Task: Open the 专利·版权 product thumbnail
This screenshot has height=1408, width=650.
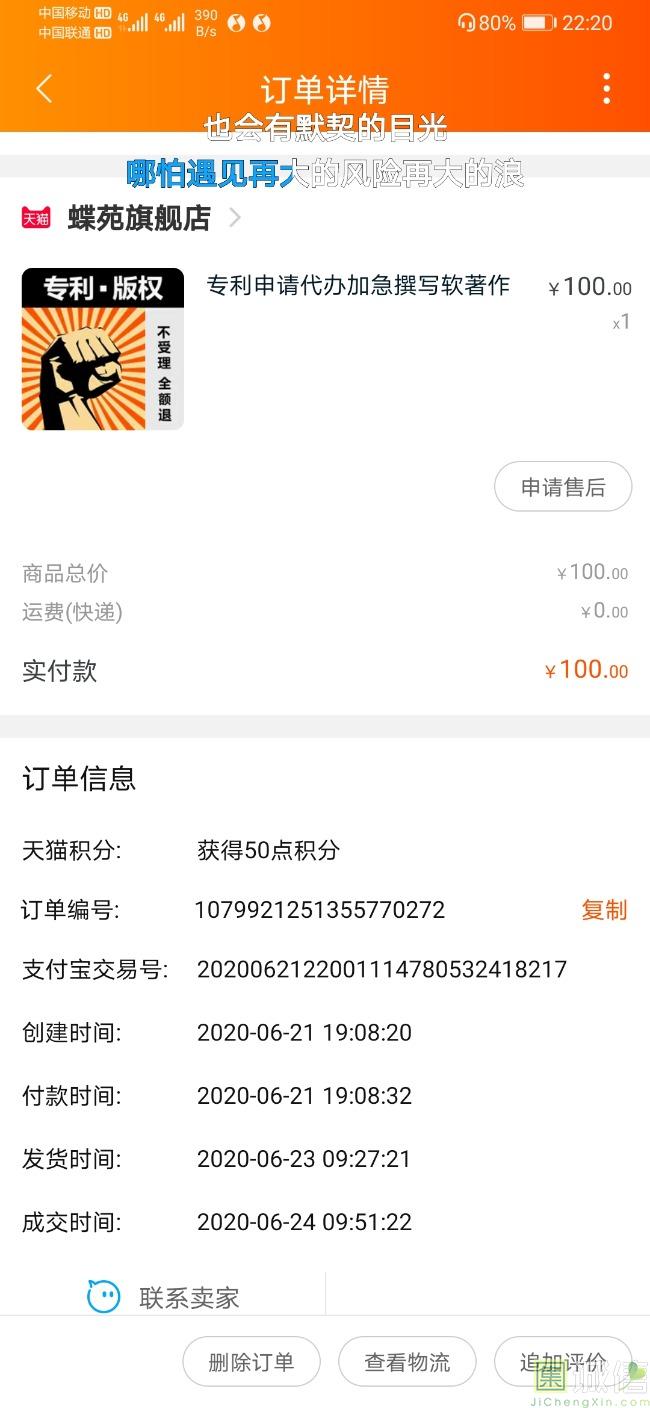Action: 103,349
